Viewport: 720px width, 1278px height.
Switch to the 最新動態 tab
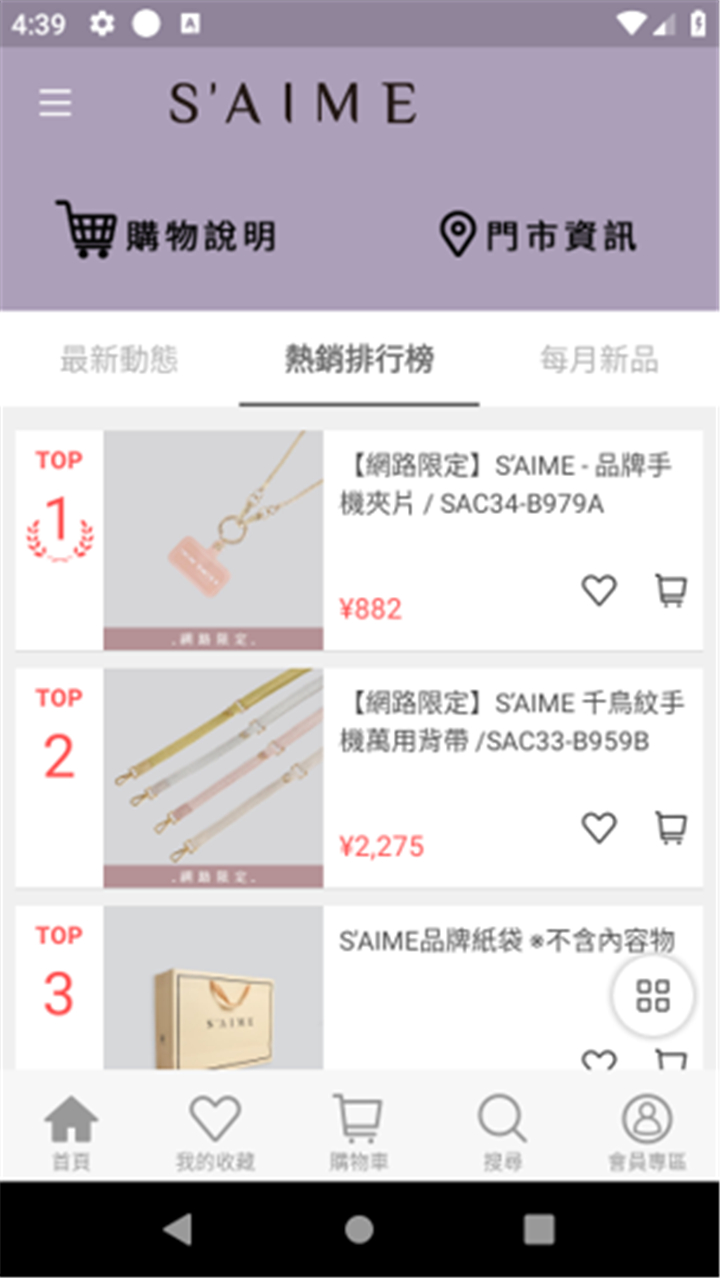pyautogui.click(x=120, y=359)
